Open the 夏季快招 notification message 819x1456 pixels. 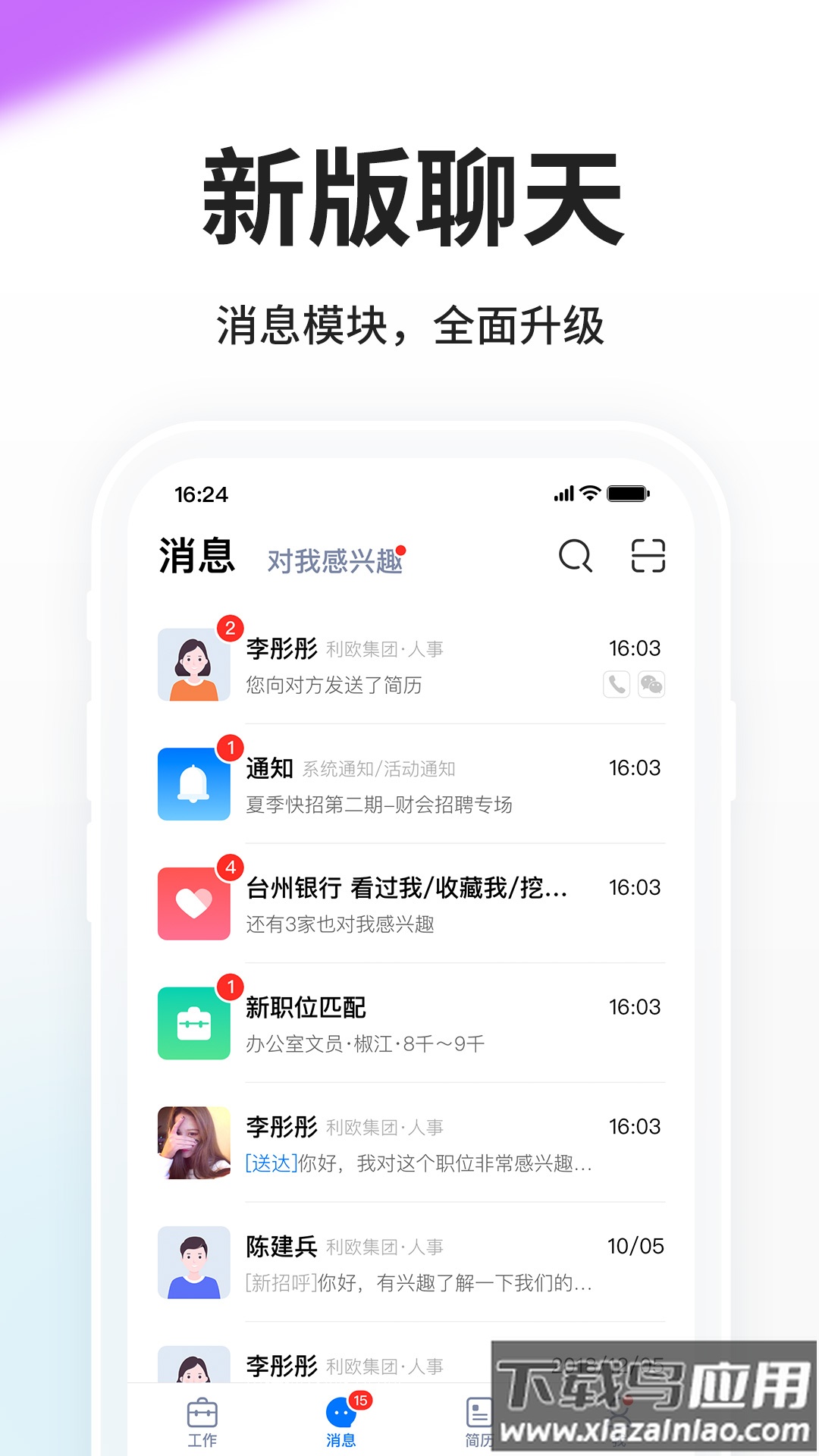click(x=379, y=806)
